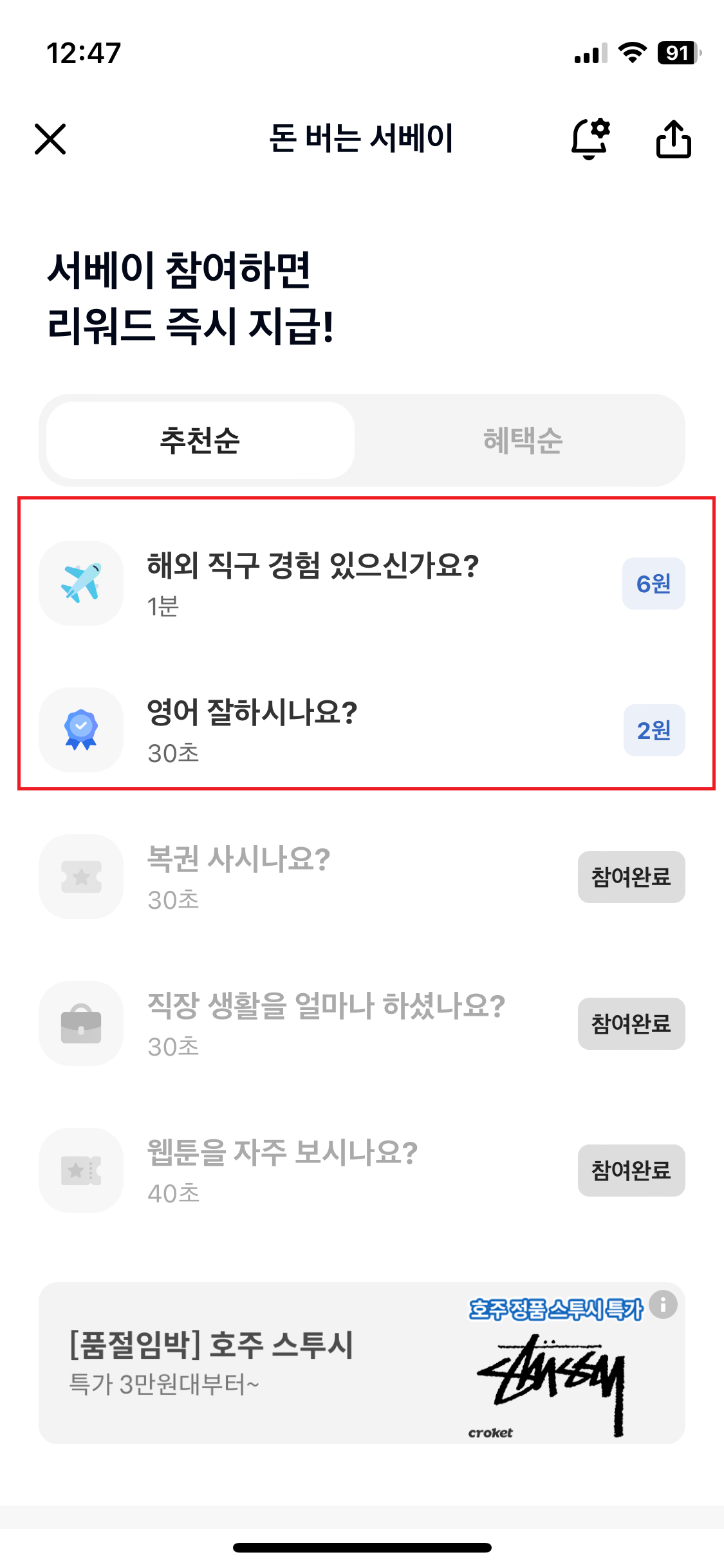The image size is (724, 1568).
Task: Switch to the 혜택순 tab
Action: point(523,440)
